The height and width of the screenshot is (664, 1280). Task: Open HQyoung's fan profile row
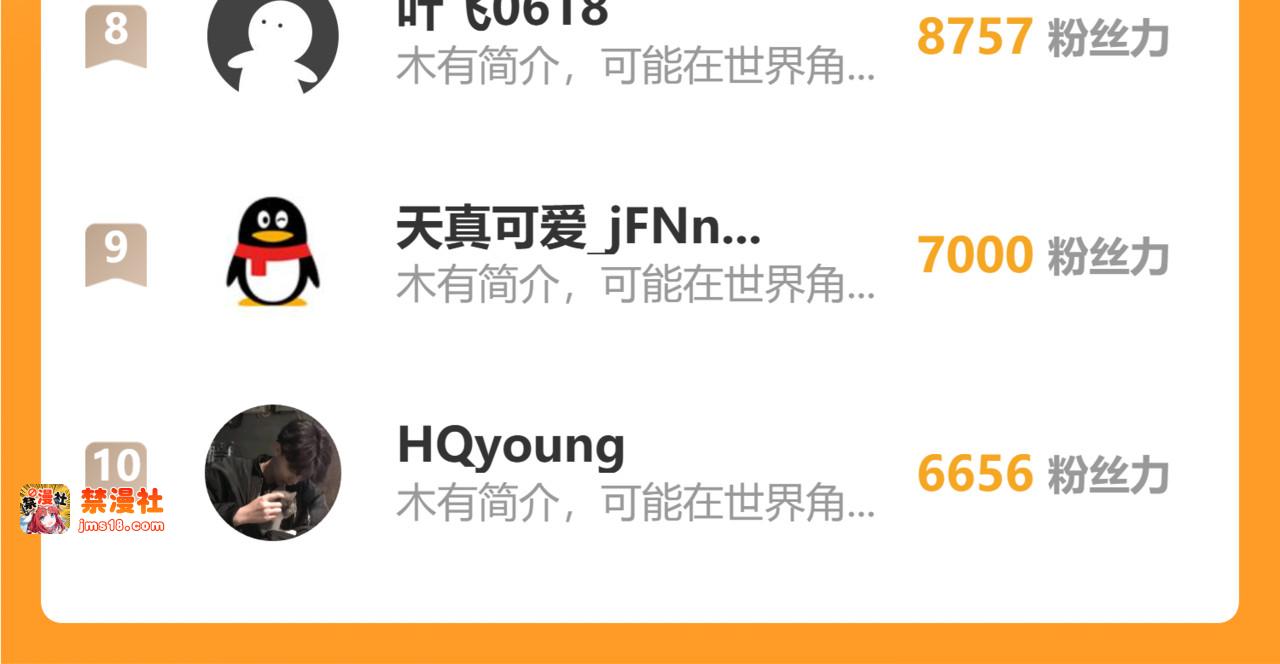(x=511, y=446)
